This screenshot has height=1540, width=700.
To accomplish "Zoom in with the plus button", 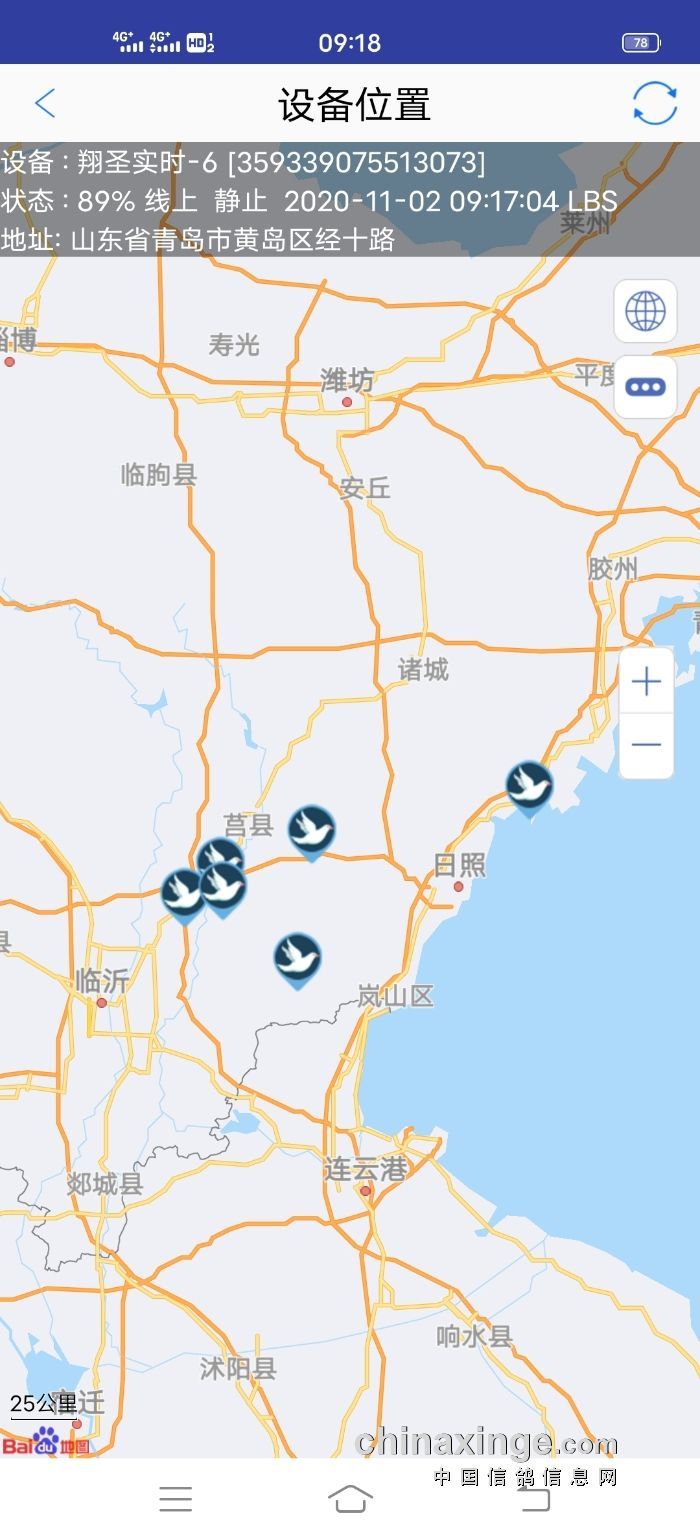I will point(647,682).
